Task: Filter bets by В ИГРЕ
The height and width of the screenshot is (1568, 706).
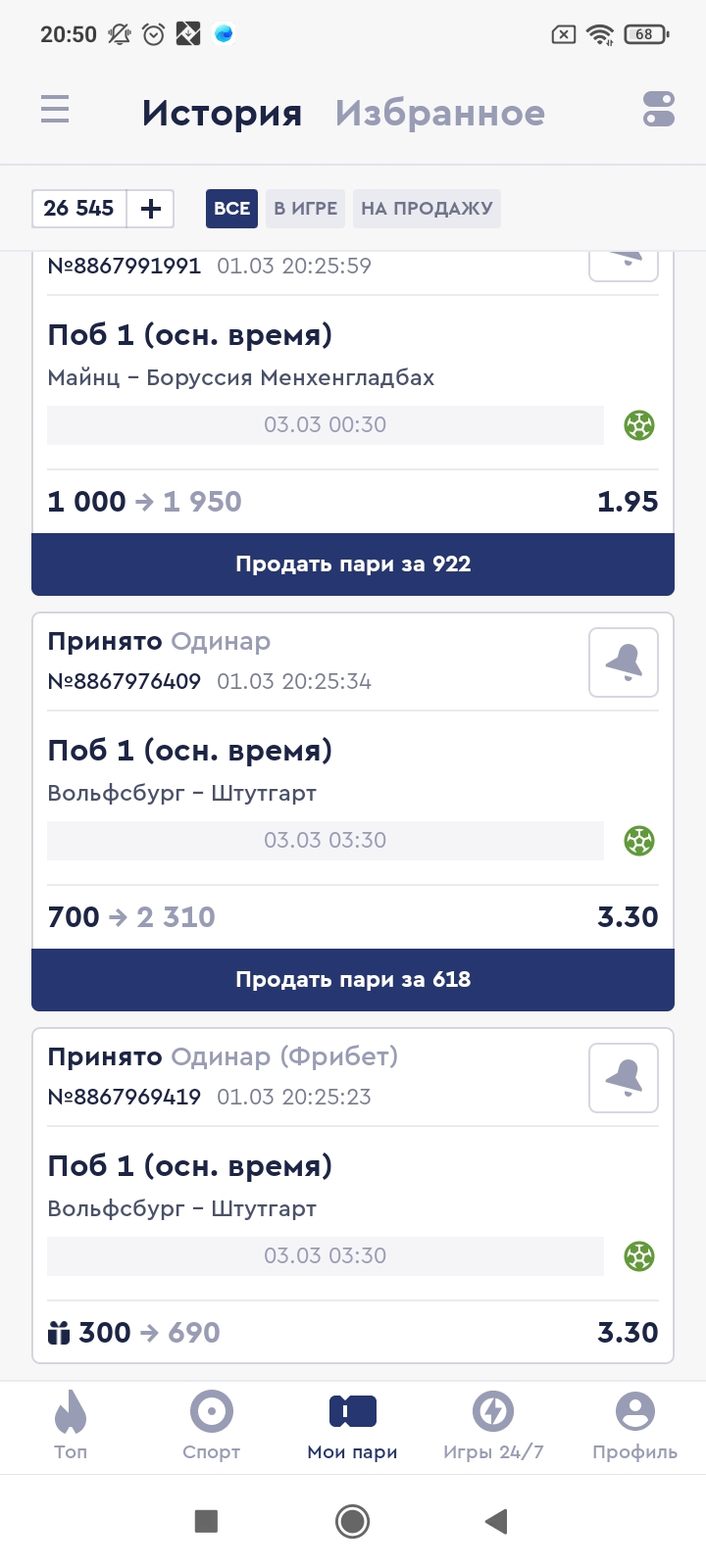Action: click(305, 208)
